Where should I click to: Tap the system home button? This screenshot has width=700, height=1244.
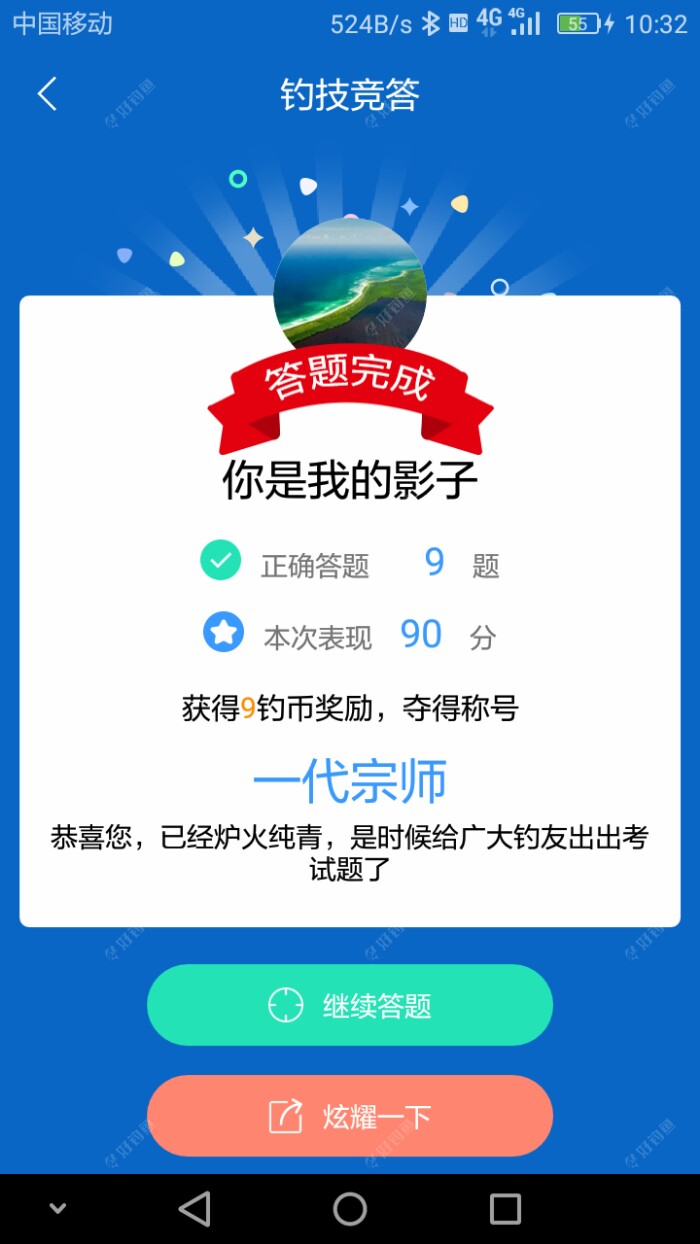pos(350,1208)
